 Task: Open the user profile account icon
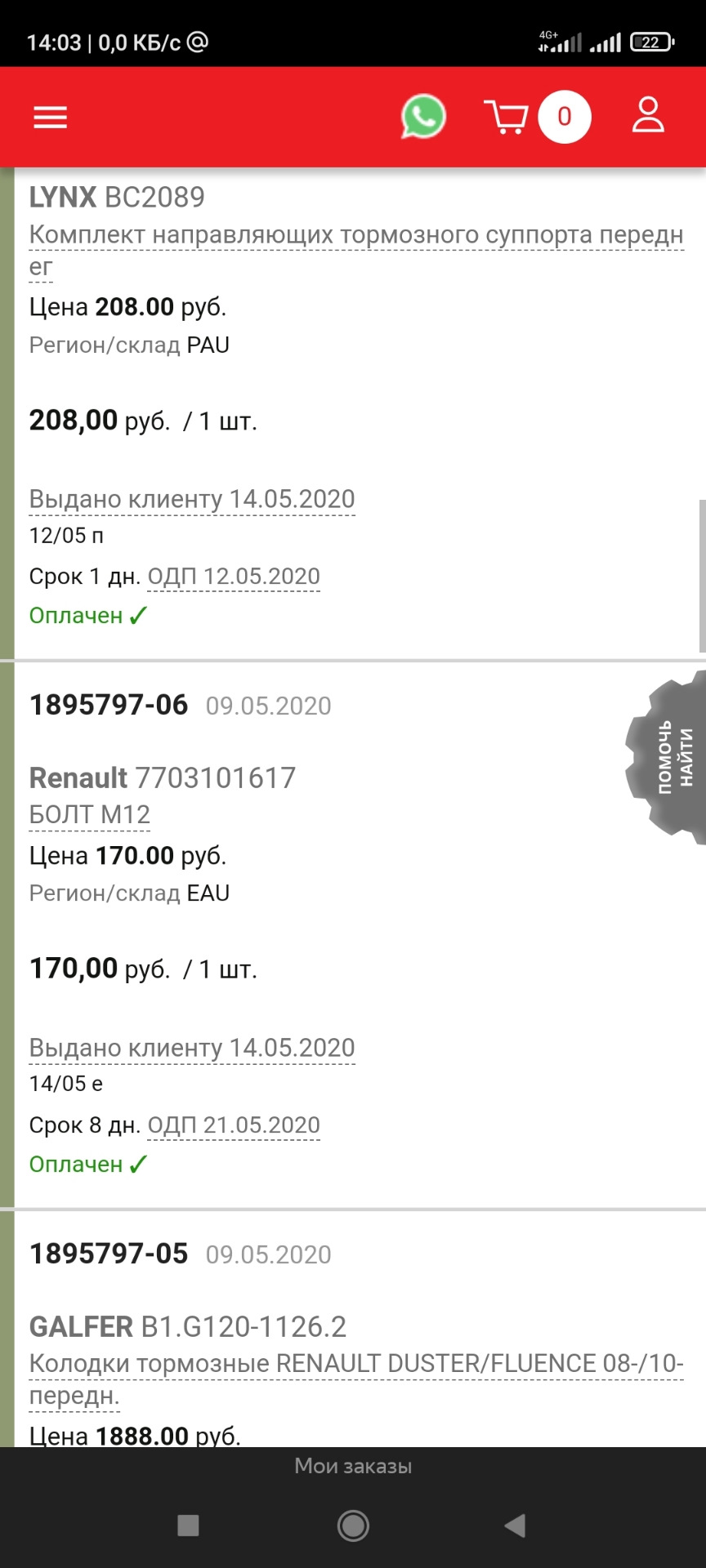click(x=647, y=117)
